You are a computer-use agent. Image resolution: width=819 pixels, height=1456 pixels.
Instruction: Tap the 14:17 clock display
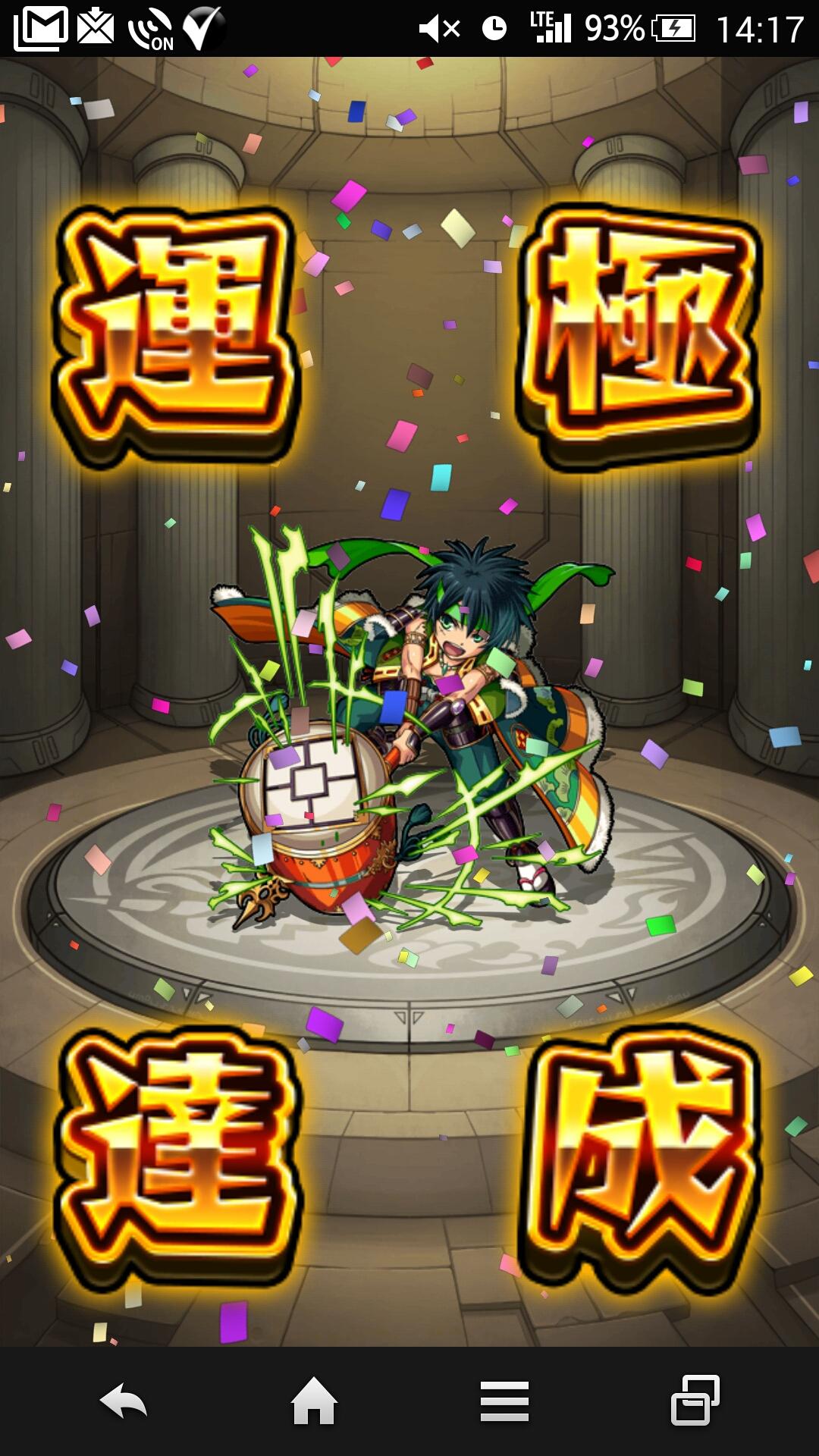(758, 27)
